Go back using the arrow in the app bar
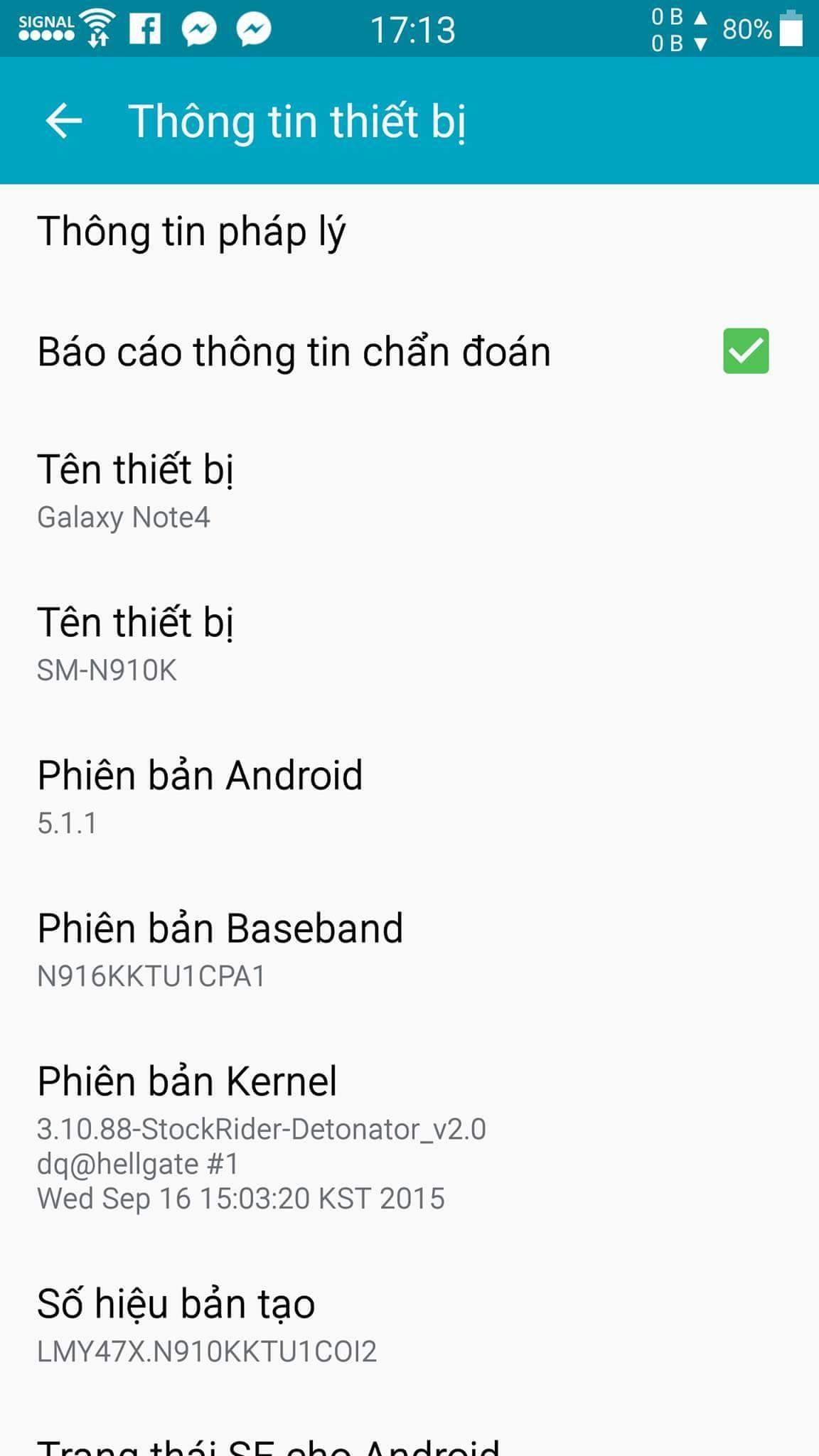The image size is (819, 1456). (x=64, y=120)
